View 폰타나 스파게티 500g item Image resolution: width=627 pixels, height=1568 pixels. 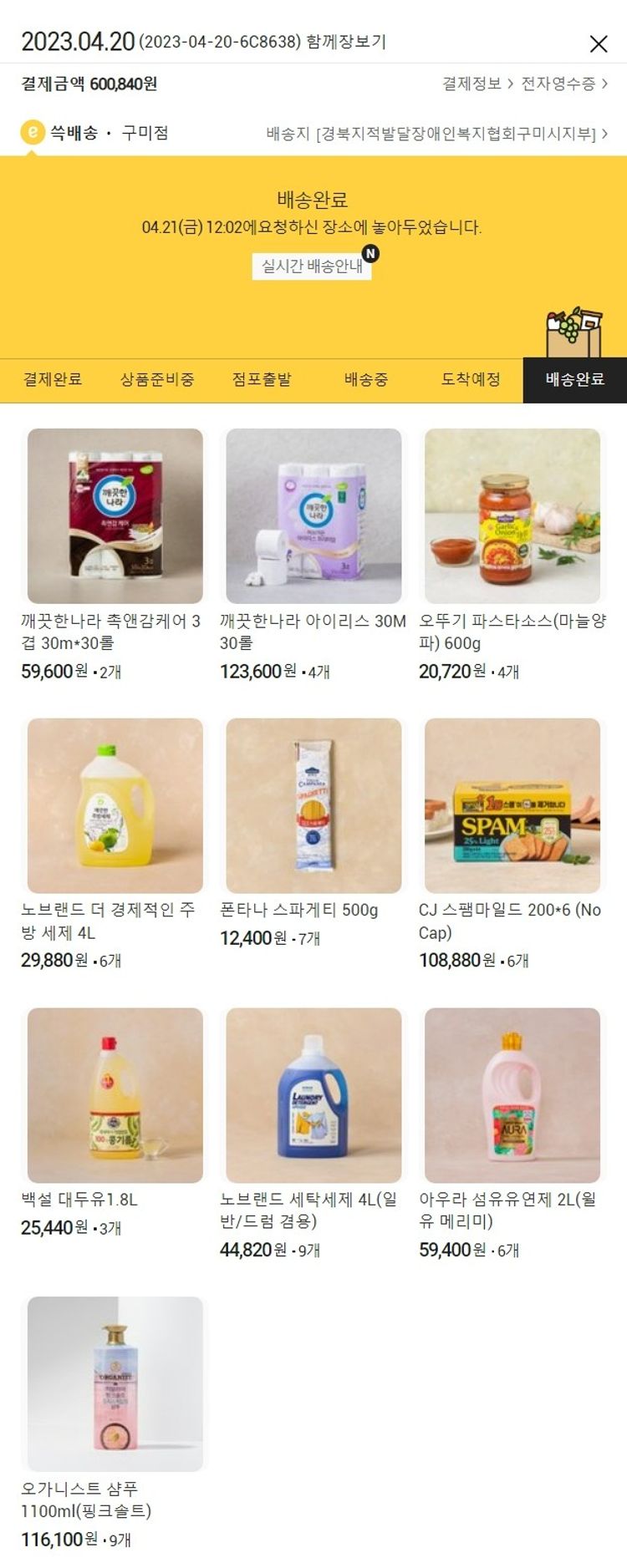tap(313, 805)
